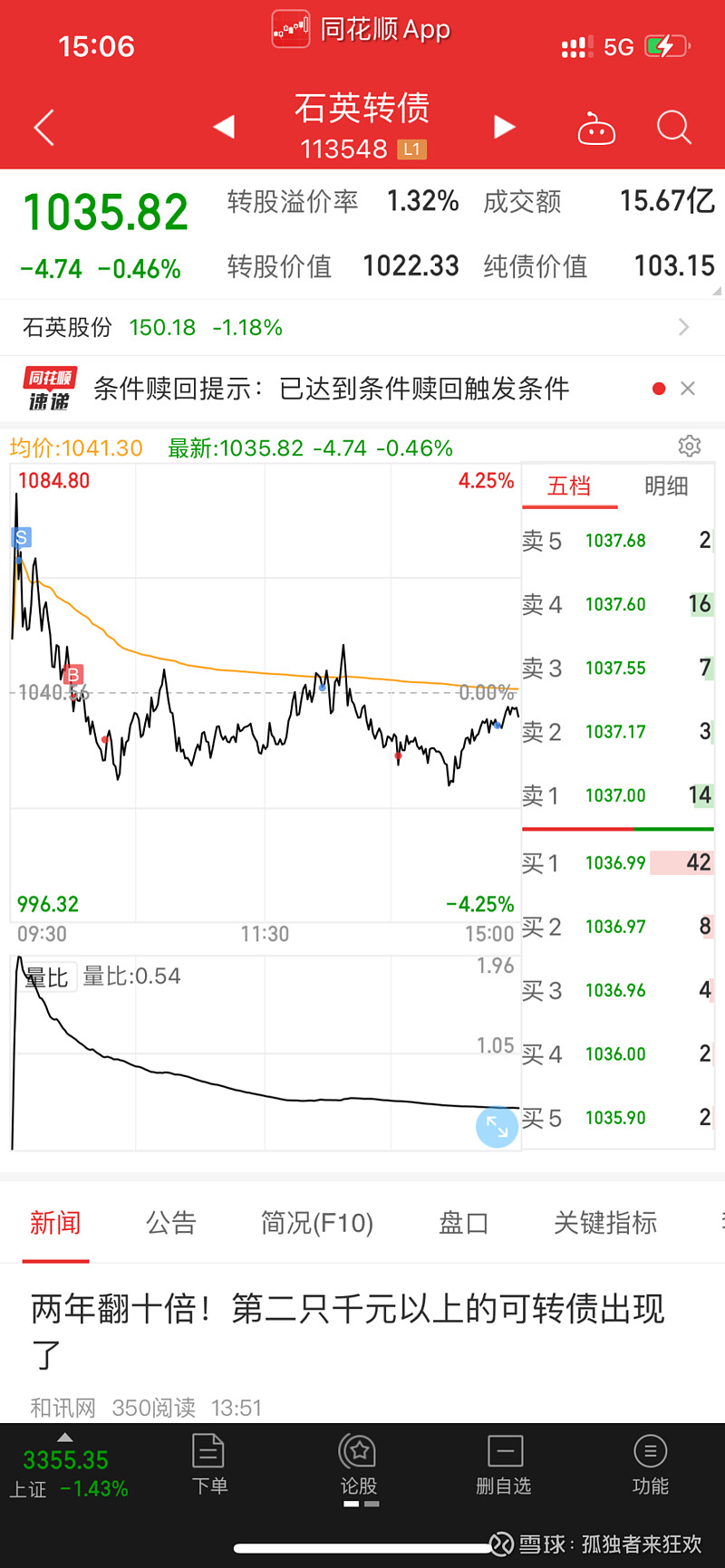Expand 石英股份 details via the chevron
This screenshot has height=1568, width=725.
[684, 328]
